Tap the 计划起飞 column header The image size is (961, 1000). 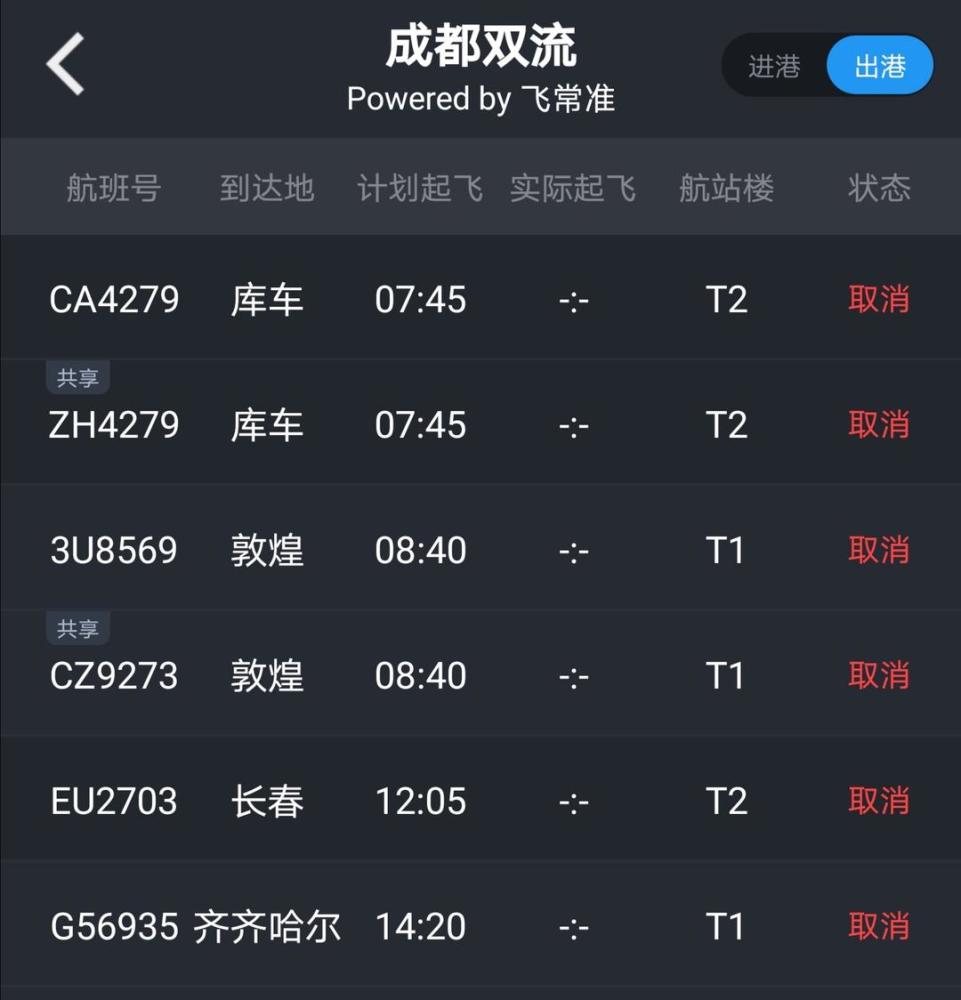[420, 188]
